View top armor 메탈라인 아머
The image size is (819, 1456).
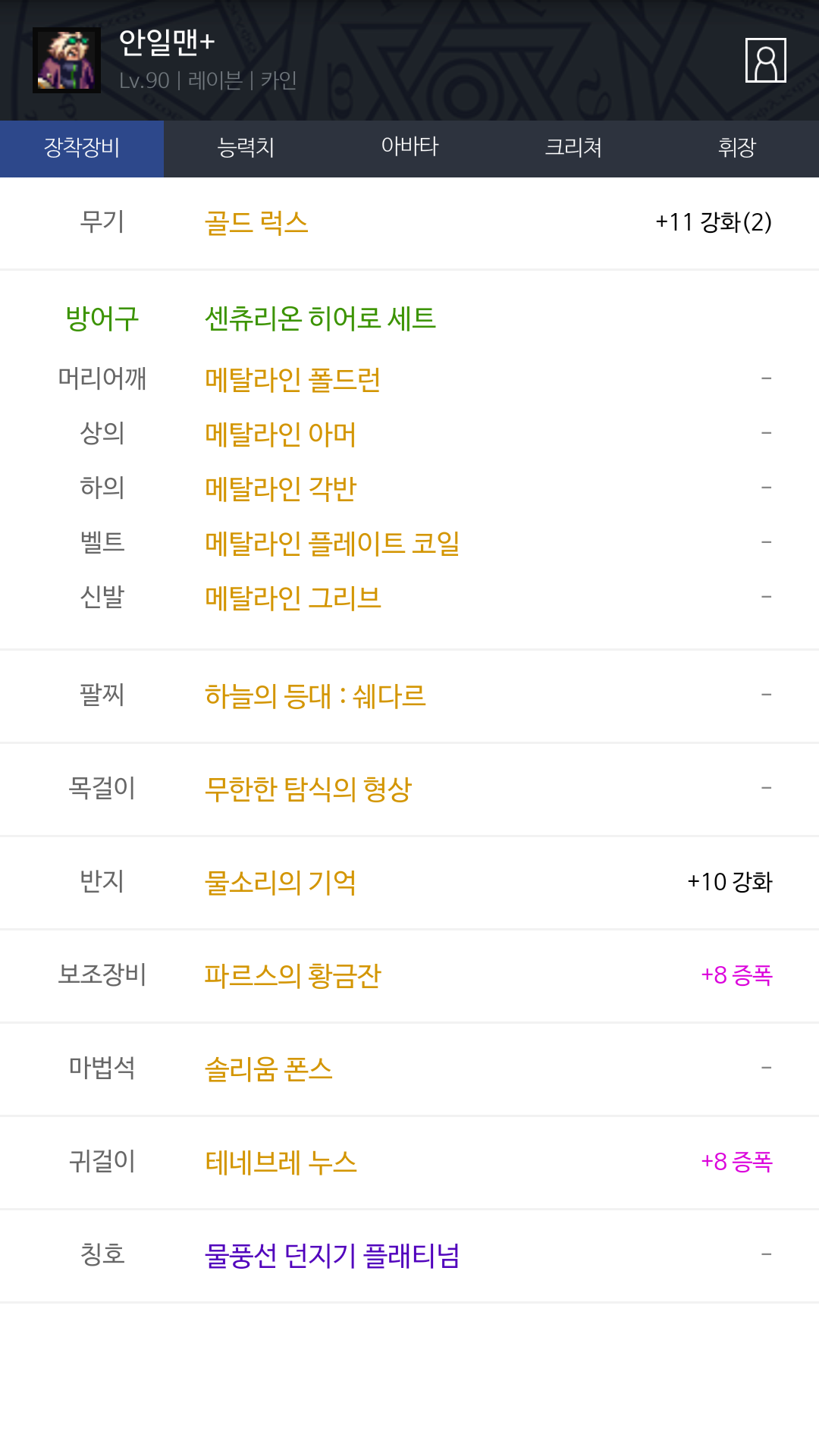281,435
